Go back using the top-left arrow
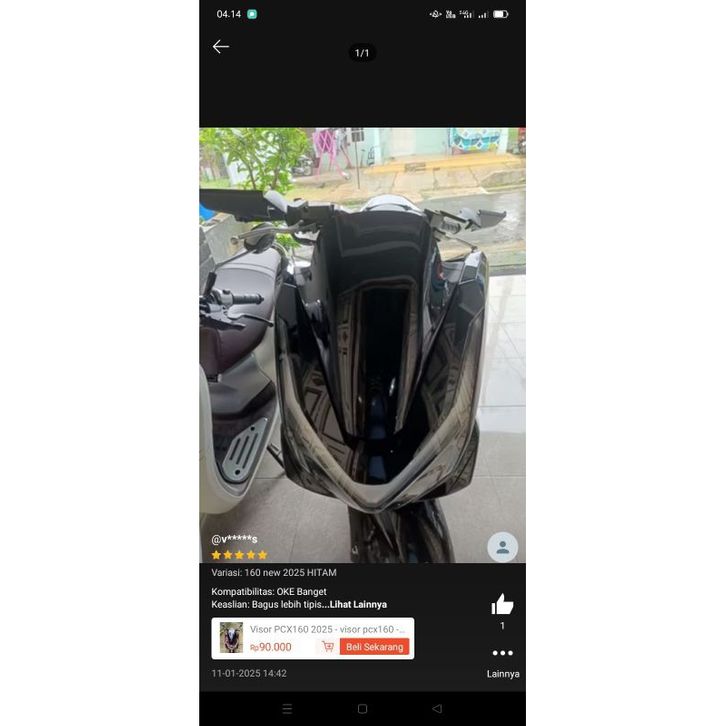 point(221,47)
